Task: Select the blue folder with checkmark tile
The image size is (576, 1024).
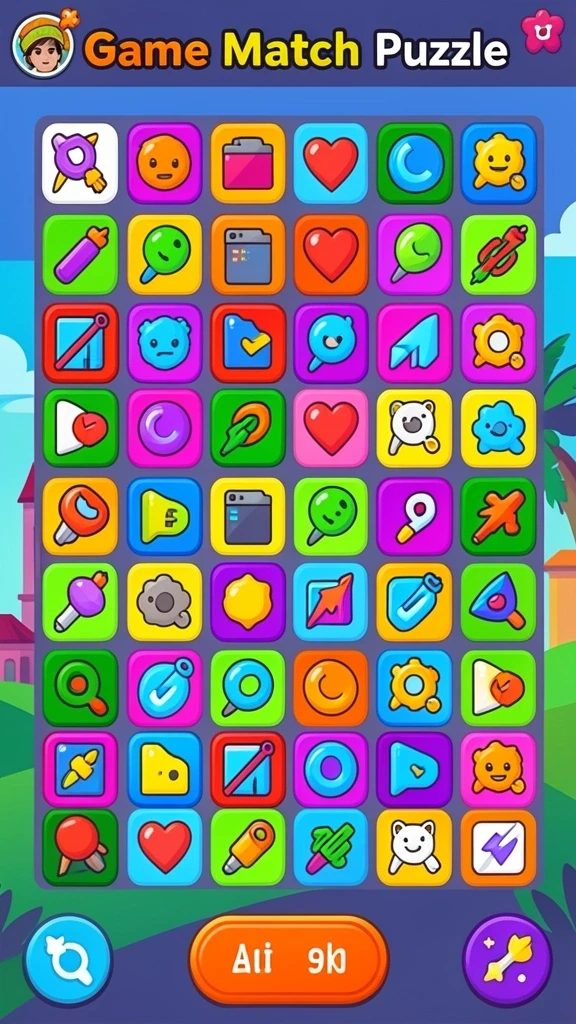Action: pos(248,342)
